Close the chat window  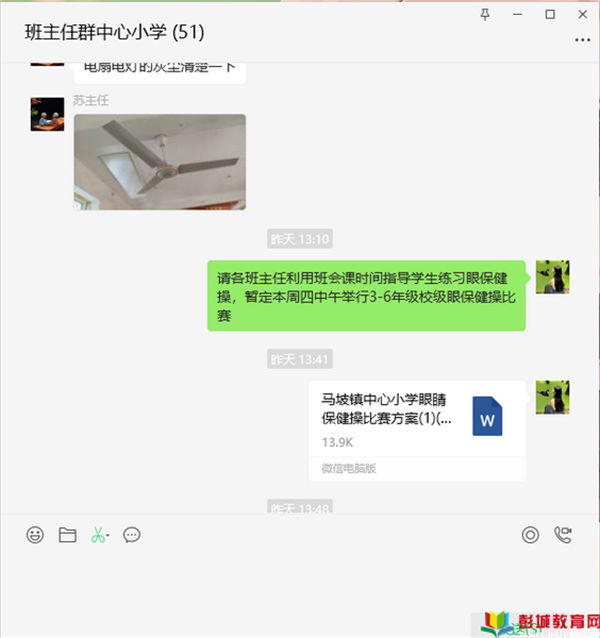(x=582, y=14)
